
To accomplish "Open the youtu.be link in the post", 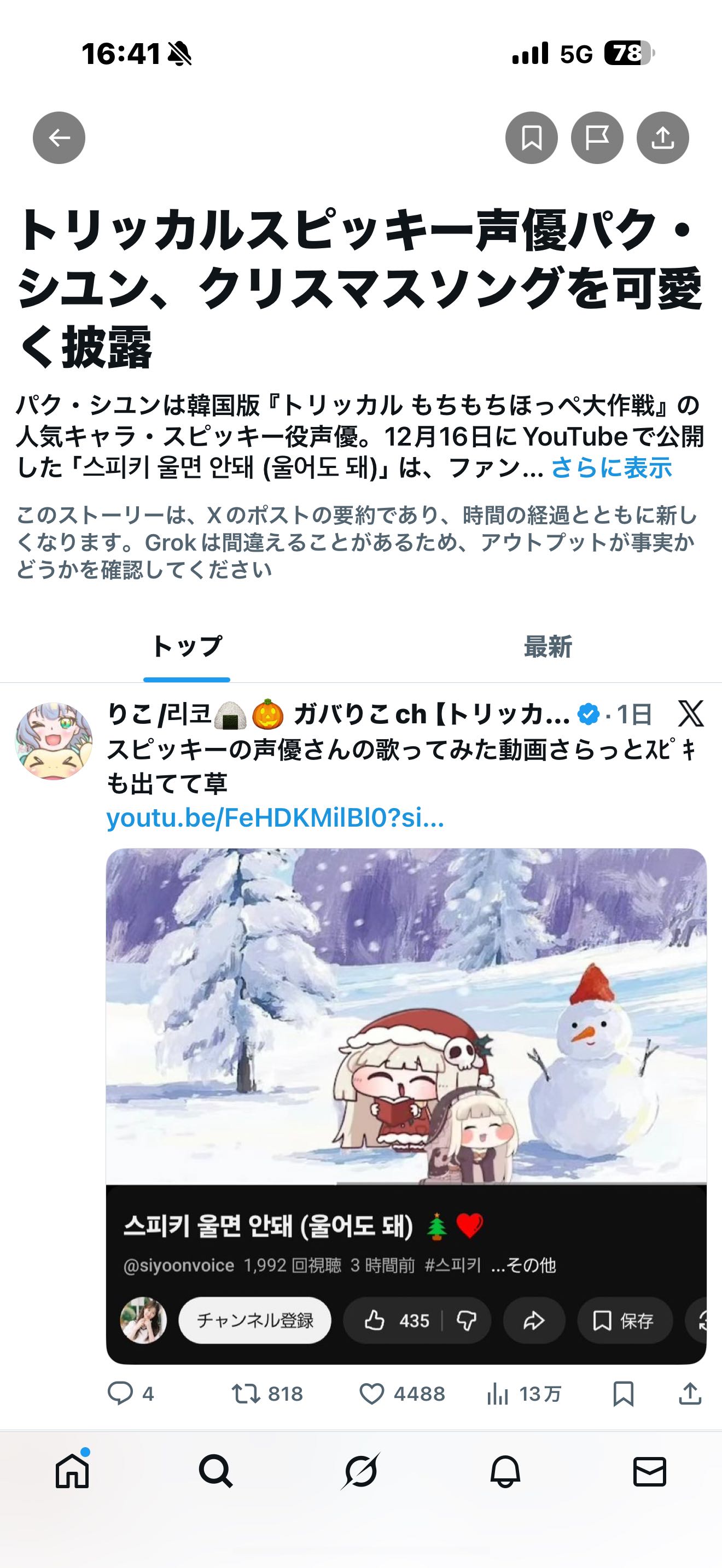I will coord(275,818).
